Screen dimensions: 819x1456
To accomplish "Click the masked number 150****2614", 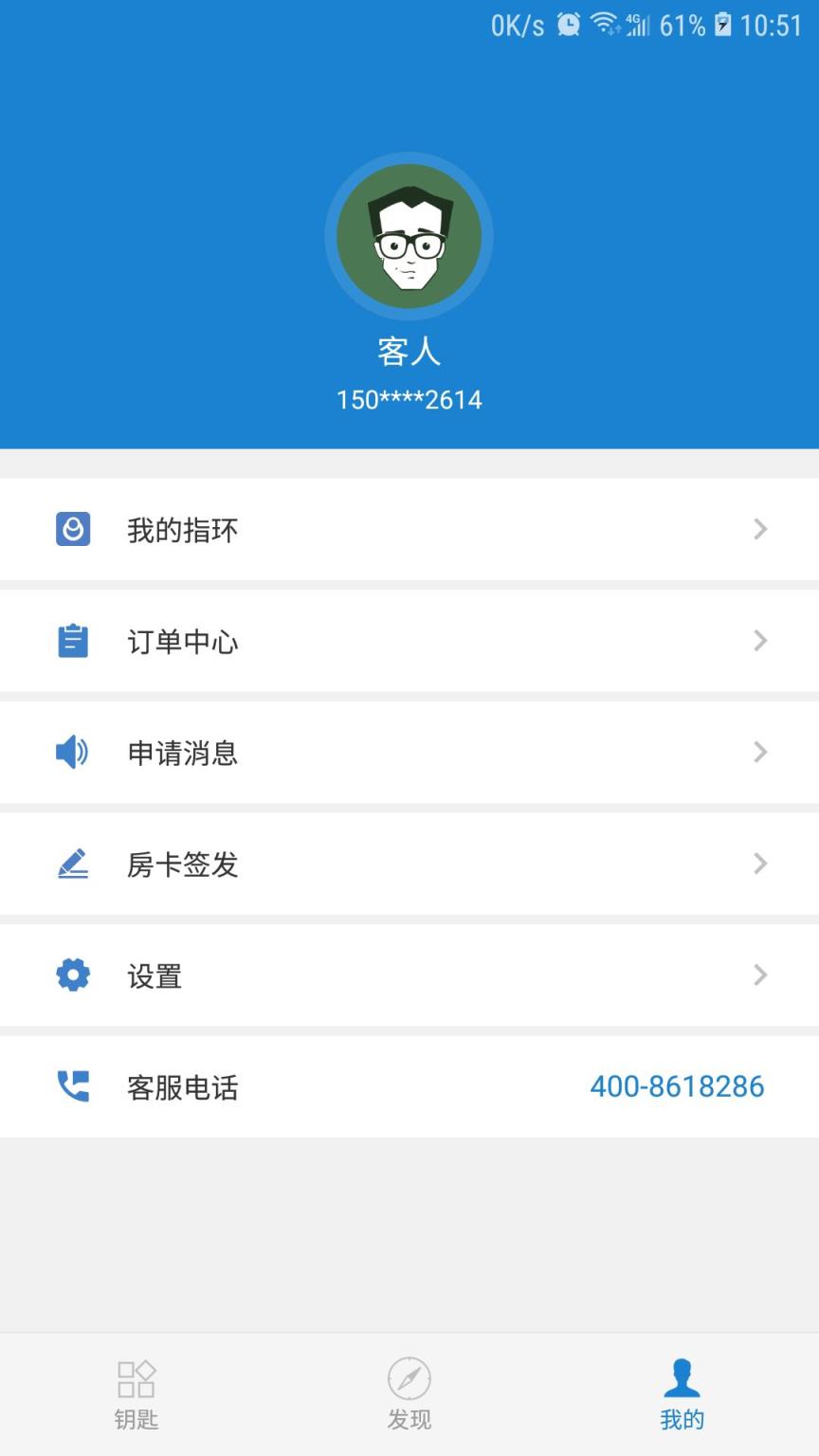I will [x=409, y=398].
